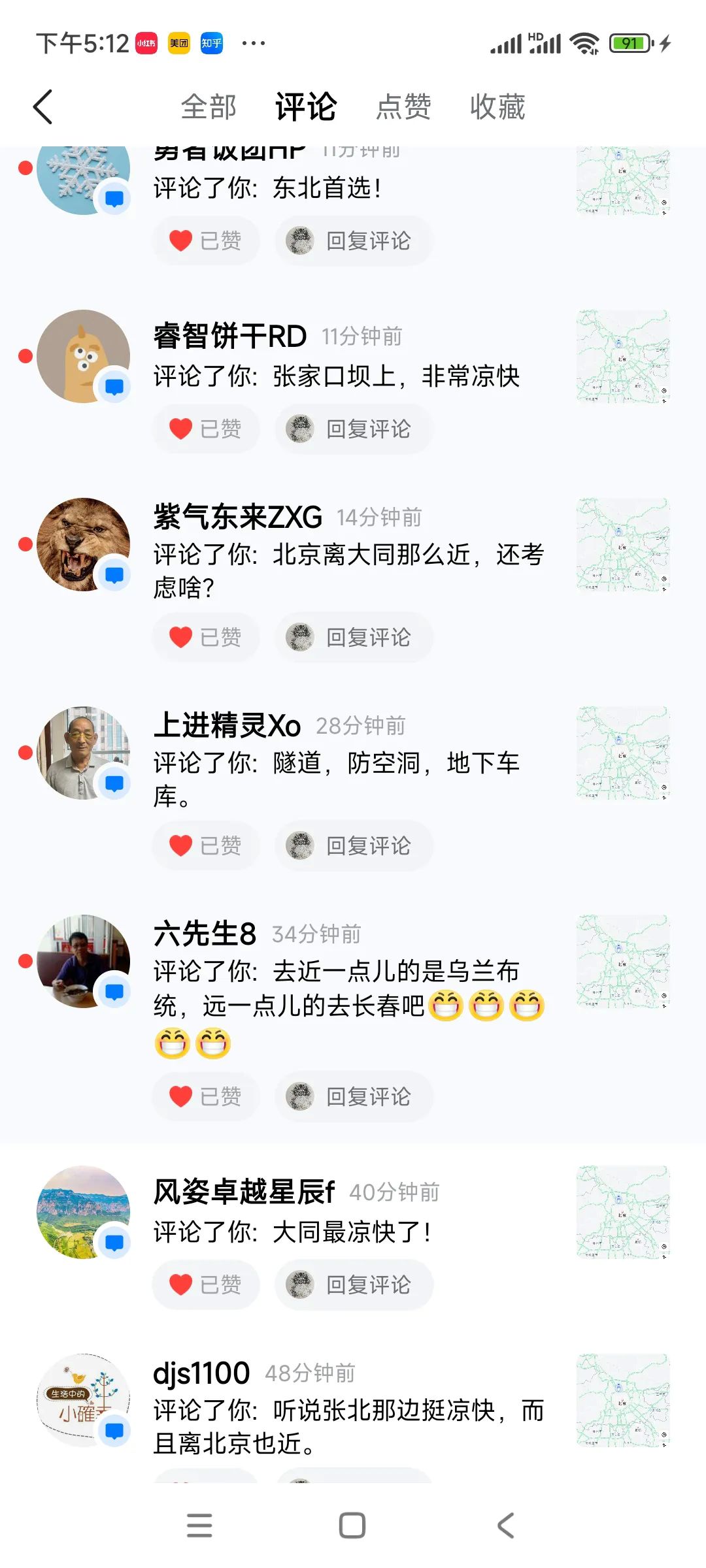Viewport: 706px width, 1568px height.
Task: Tap 已赞 on 风姿卓越星辰f's comment
Action: point(206,1284)
